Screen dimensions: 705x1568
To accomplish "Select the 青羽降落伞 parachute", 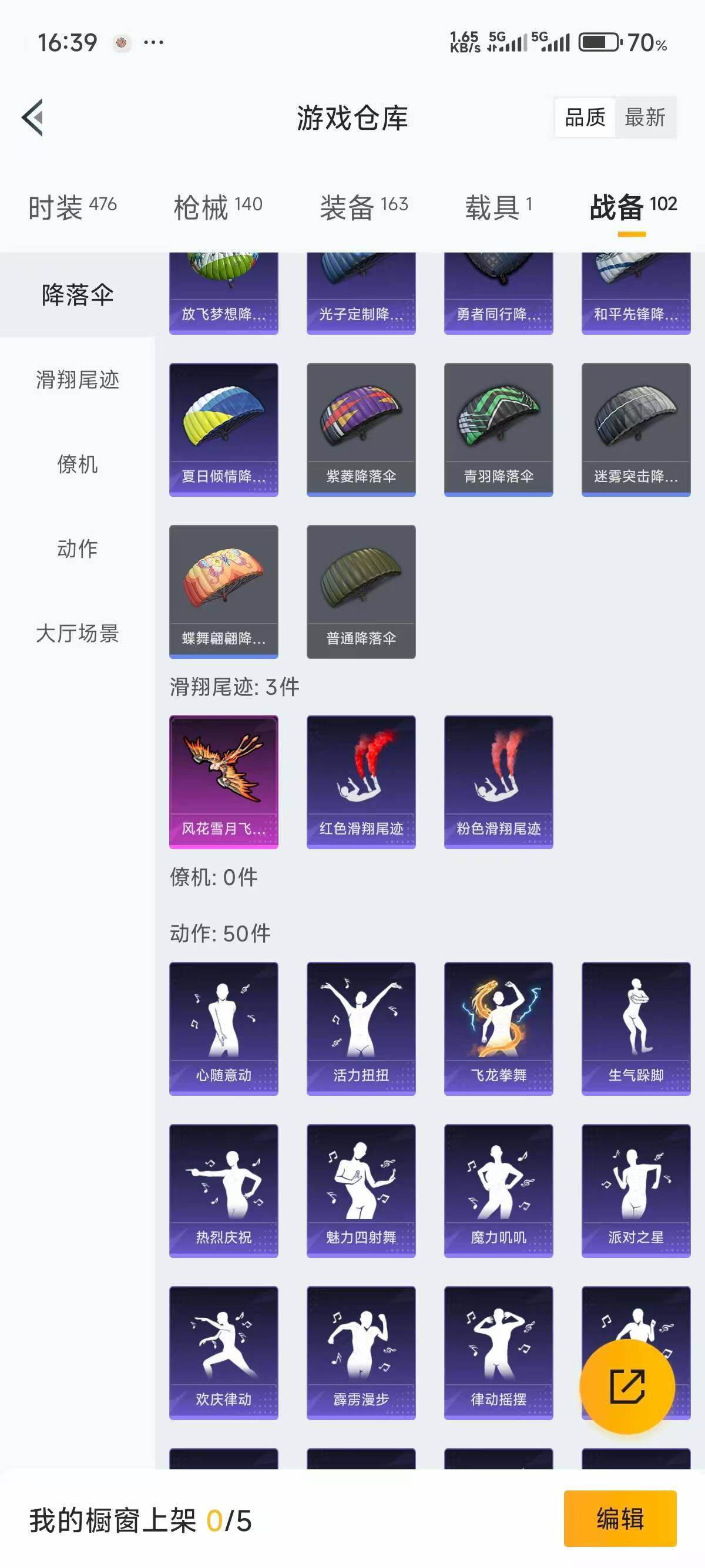I will (x=498, y=429).
